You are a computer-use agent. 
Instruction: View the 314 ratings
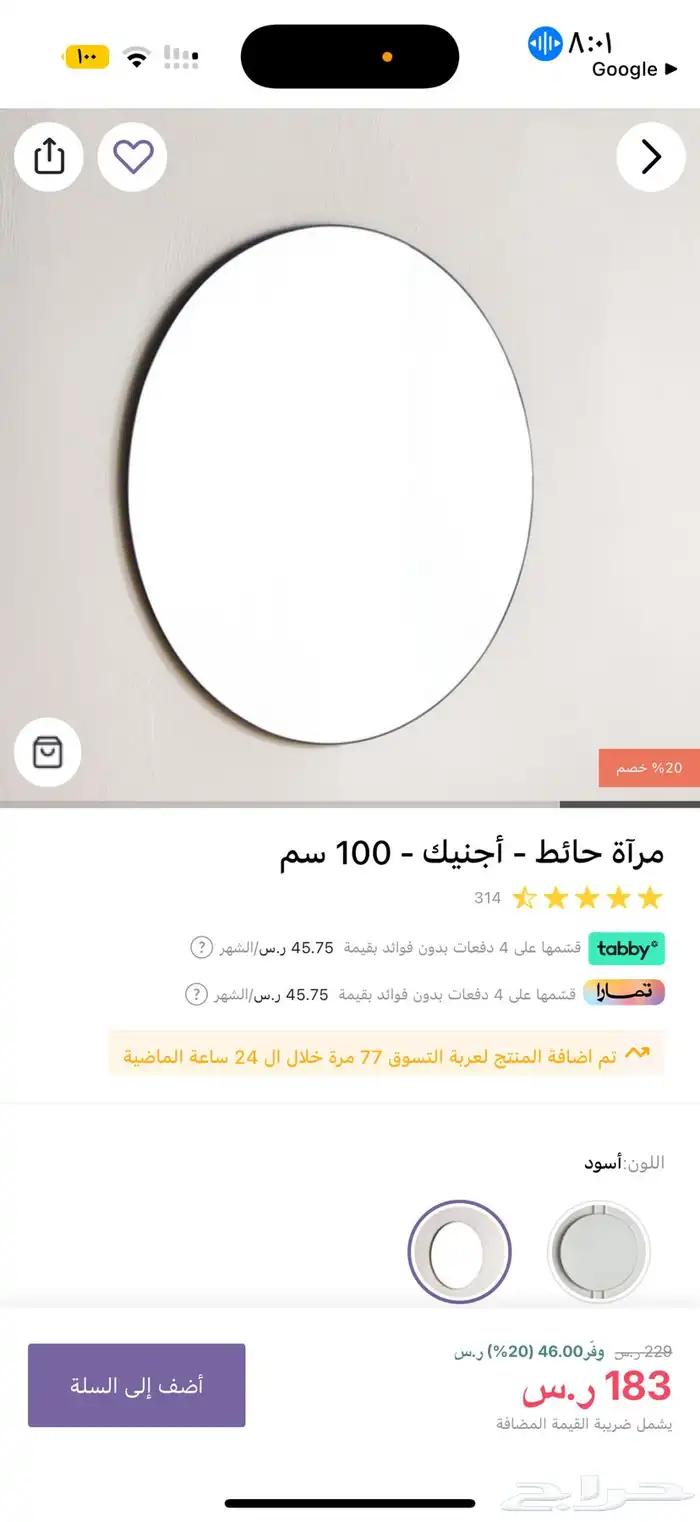(487, 898)
